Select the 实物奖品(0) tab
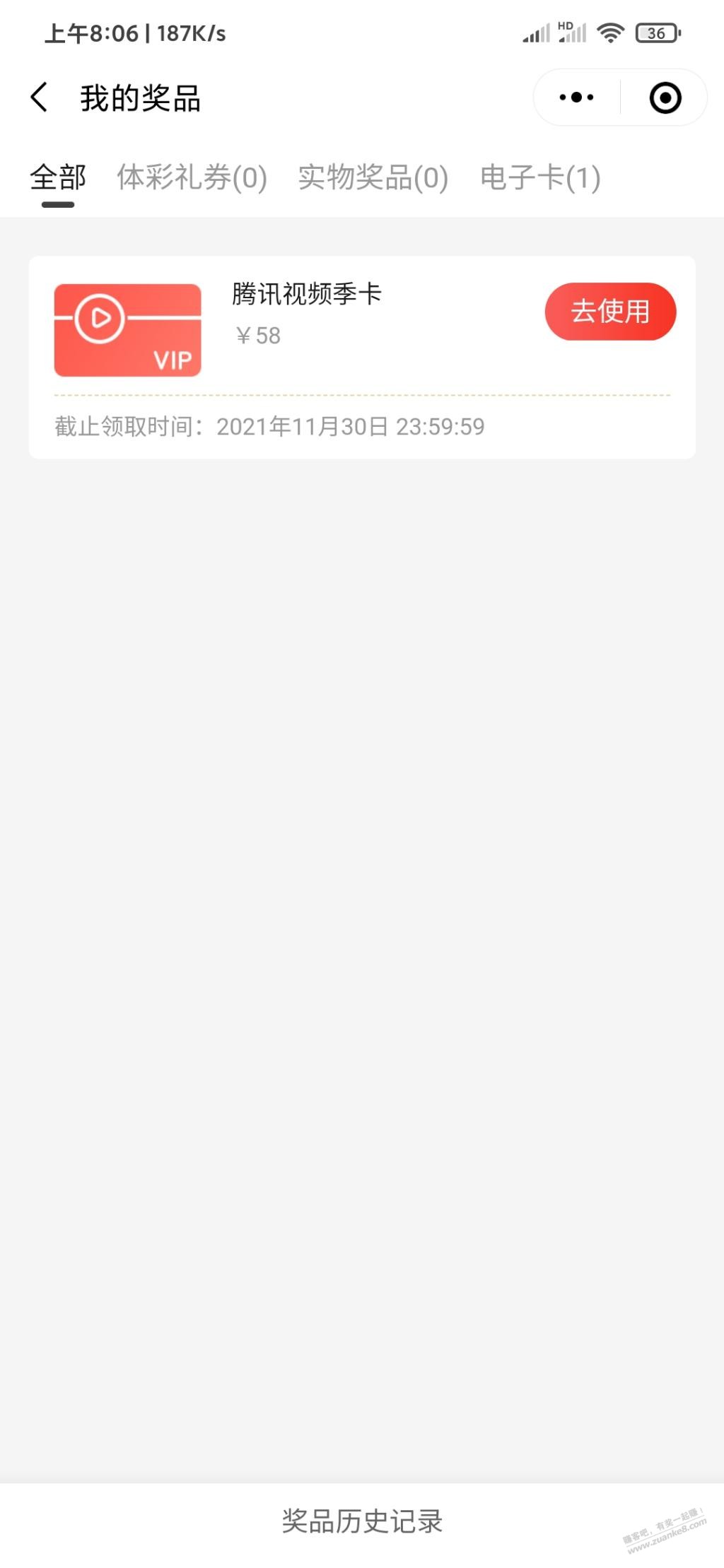The height and width of the screenshot is (1568, 724). pyautogui.click(x=373, y=177)
